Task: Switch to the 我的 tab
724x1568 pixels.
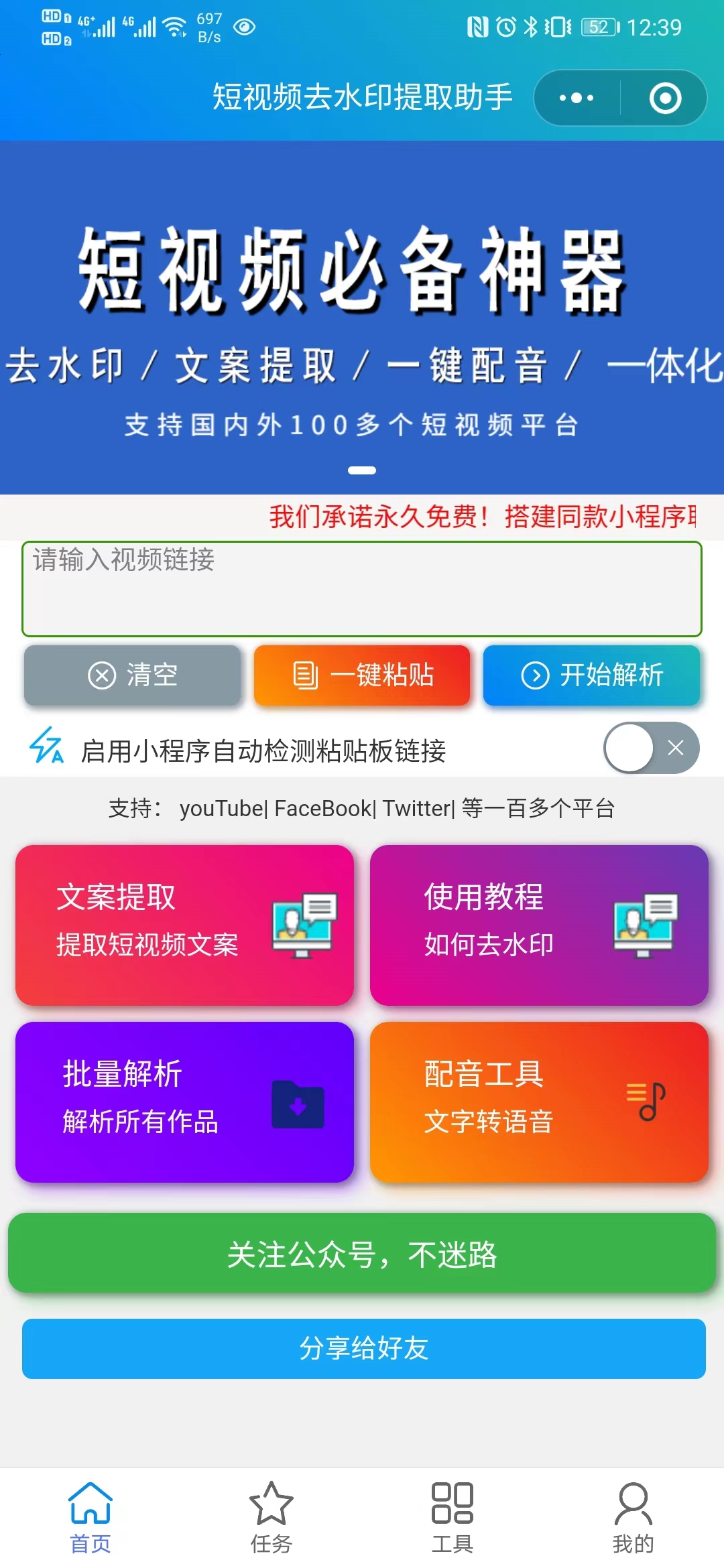Action: point(633,1521)
